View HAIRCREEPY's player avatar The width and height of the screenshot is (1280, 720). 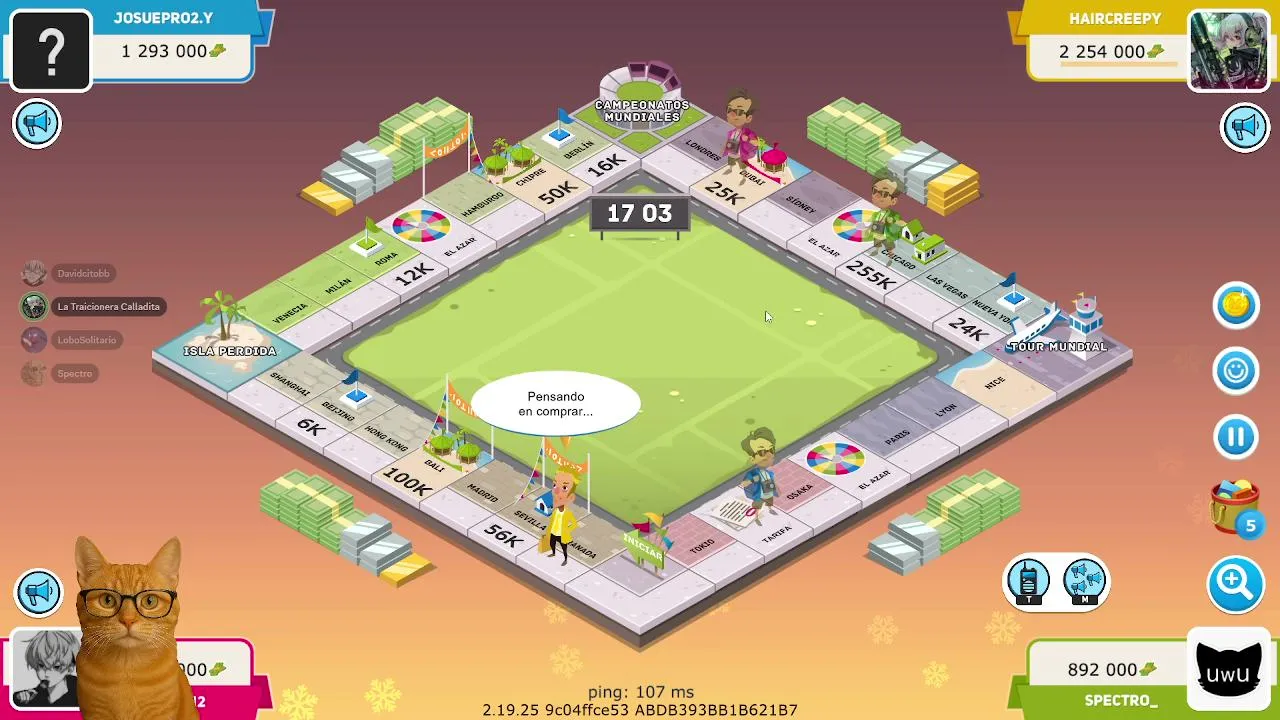1228,50
